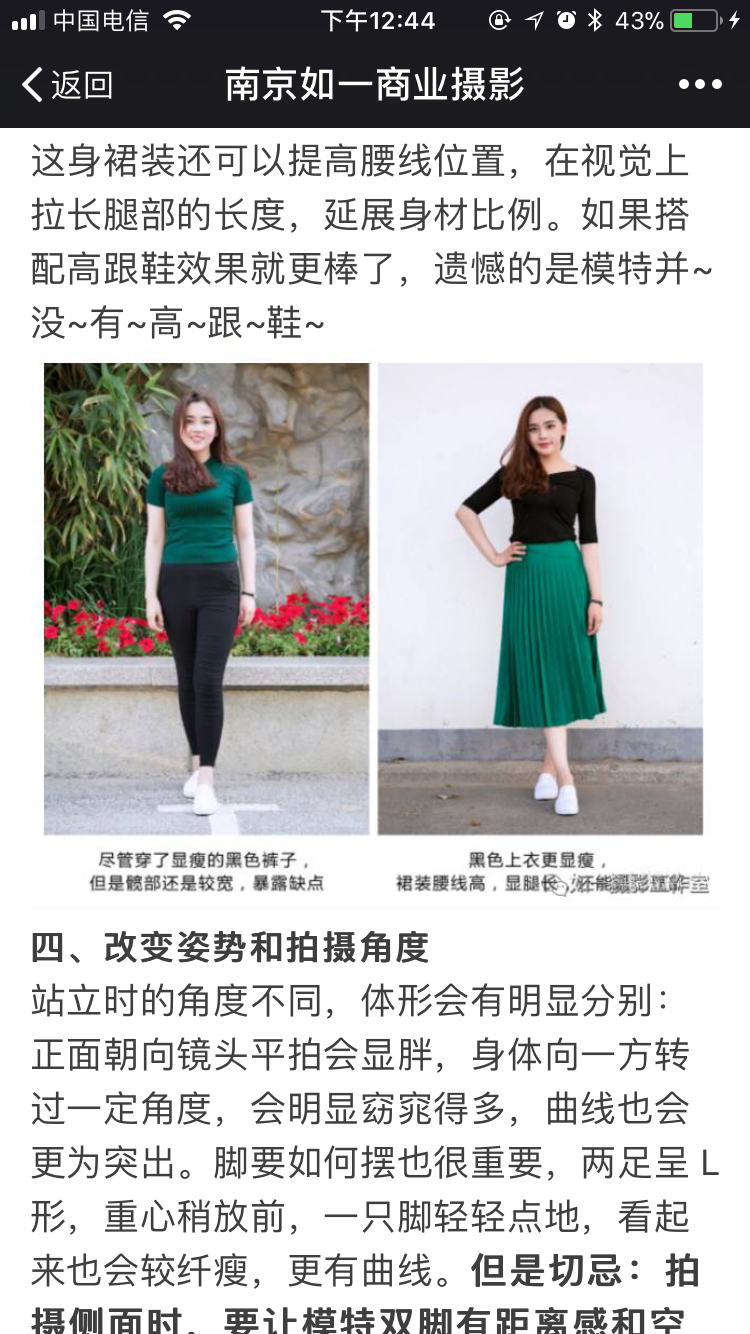Screen dimensions: 750x1334
Task: Open the three-dot overflow menu
Action: pyautogui.click(x=700, y=85)
